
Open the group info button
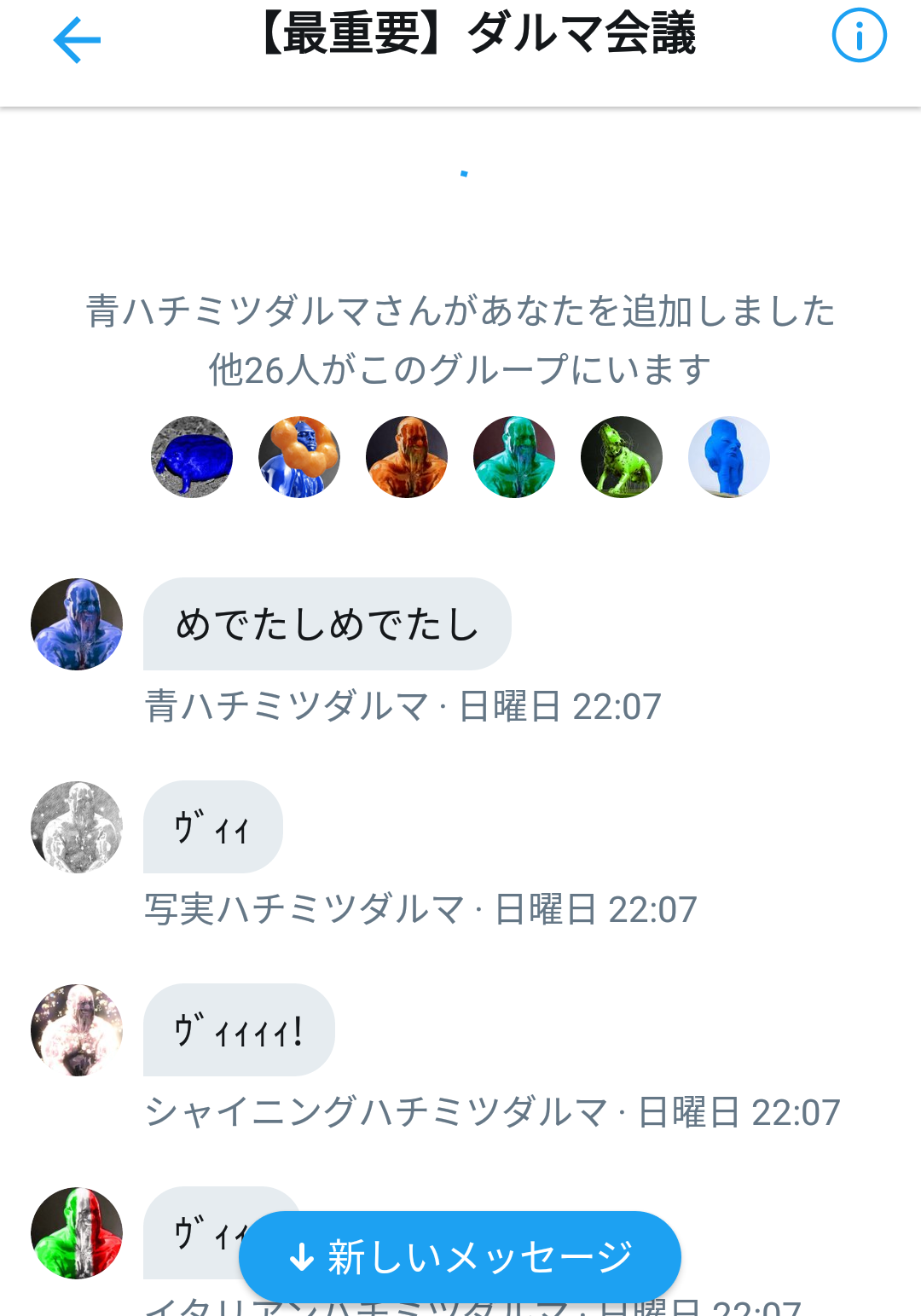tap(859, 36)
